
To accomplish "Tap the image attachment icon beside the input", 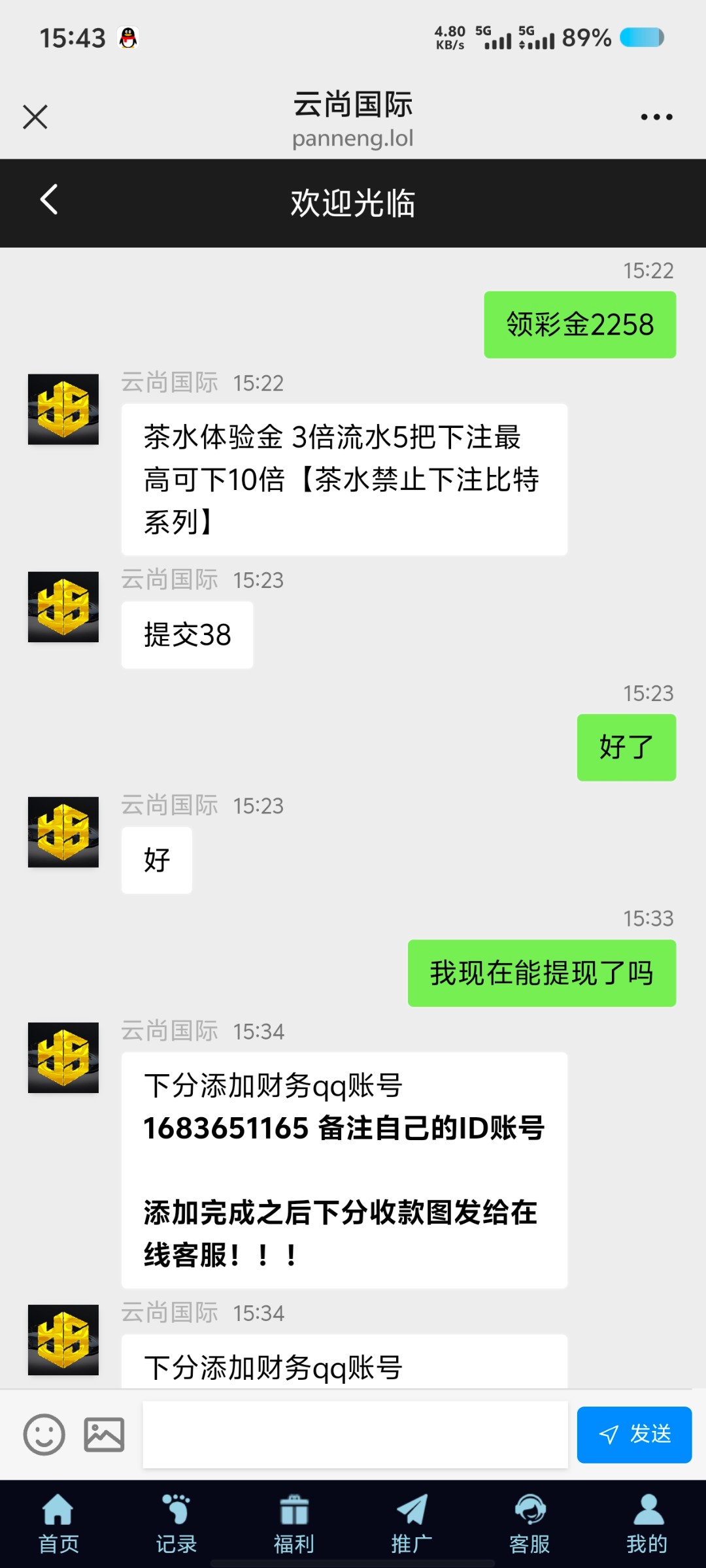I will coord(105,1435).
